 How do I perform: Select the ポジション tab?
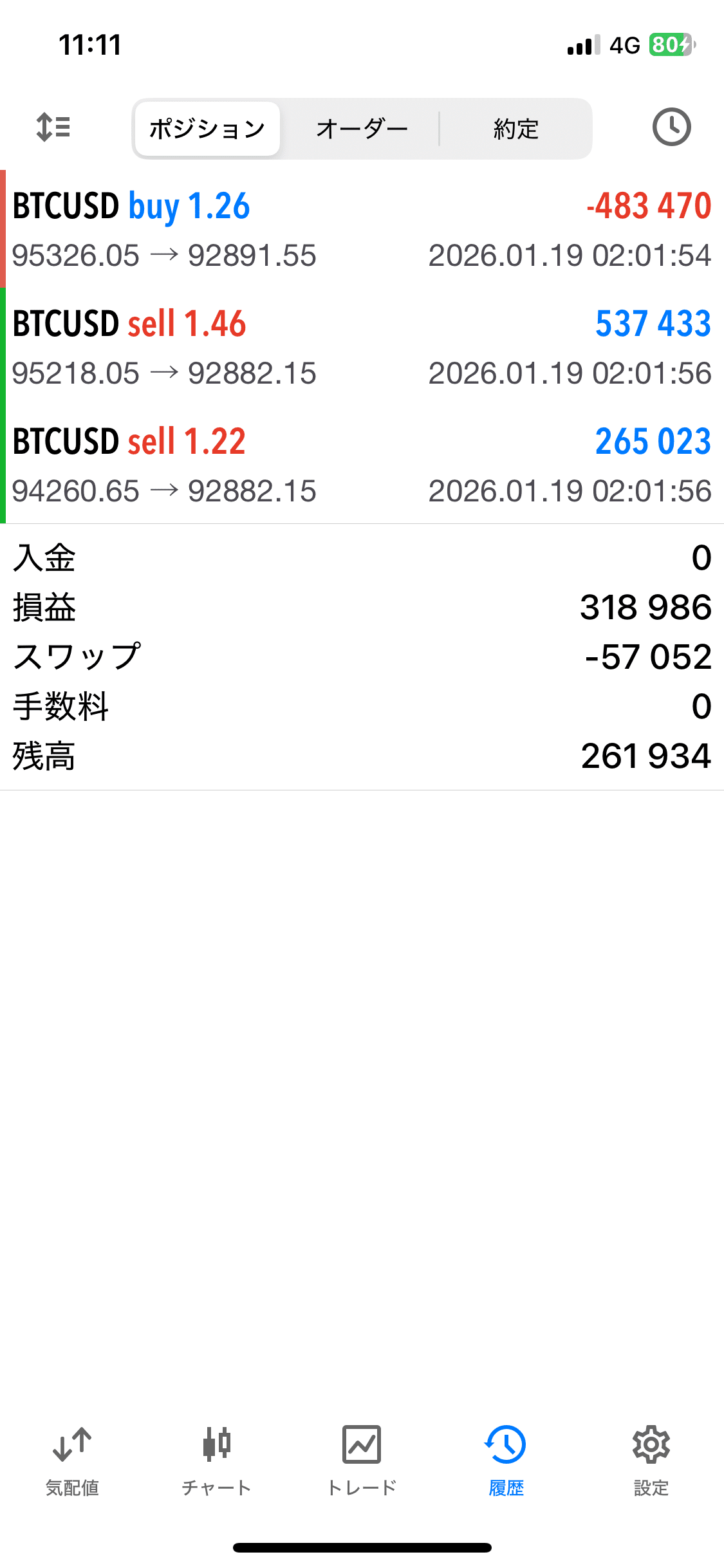[x=207, y=128]
